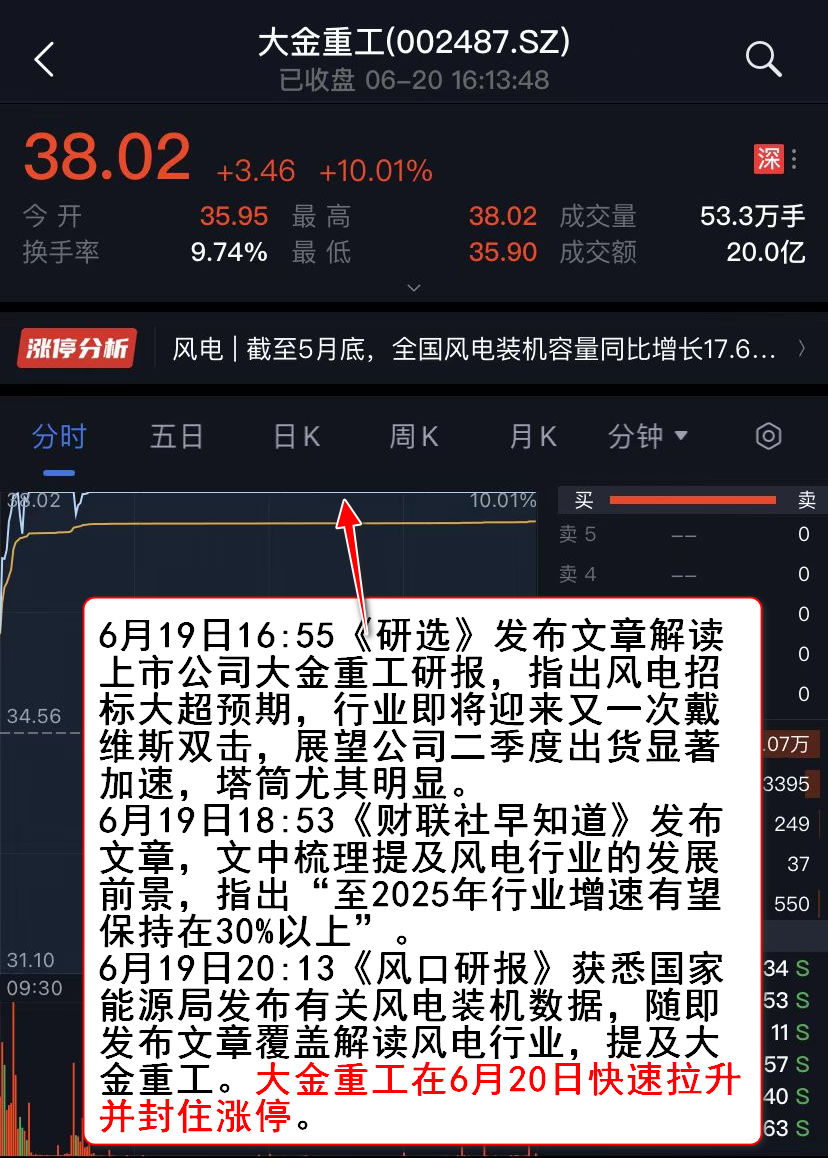Viewport: 828px width, 1158px height.
Task: Open the stock search magnifier
Action: 763,60
